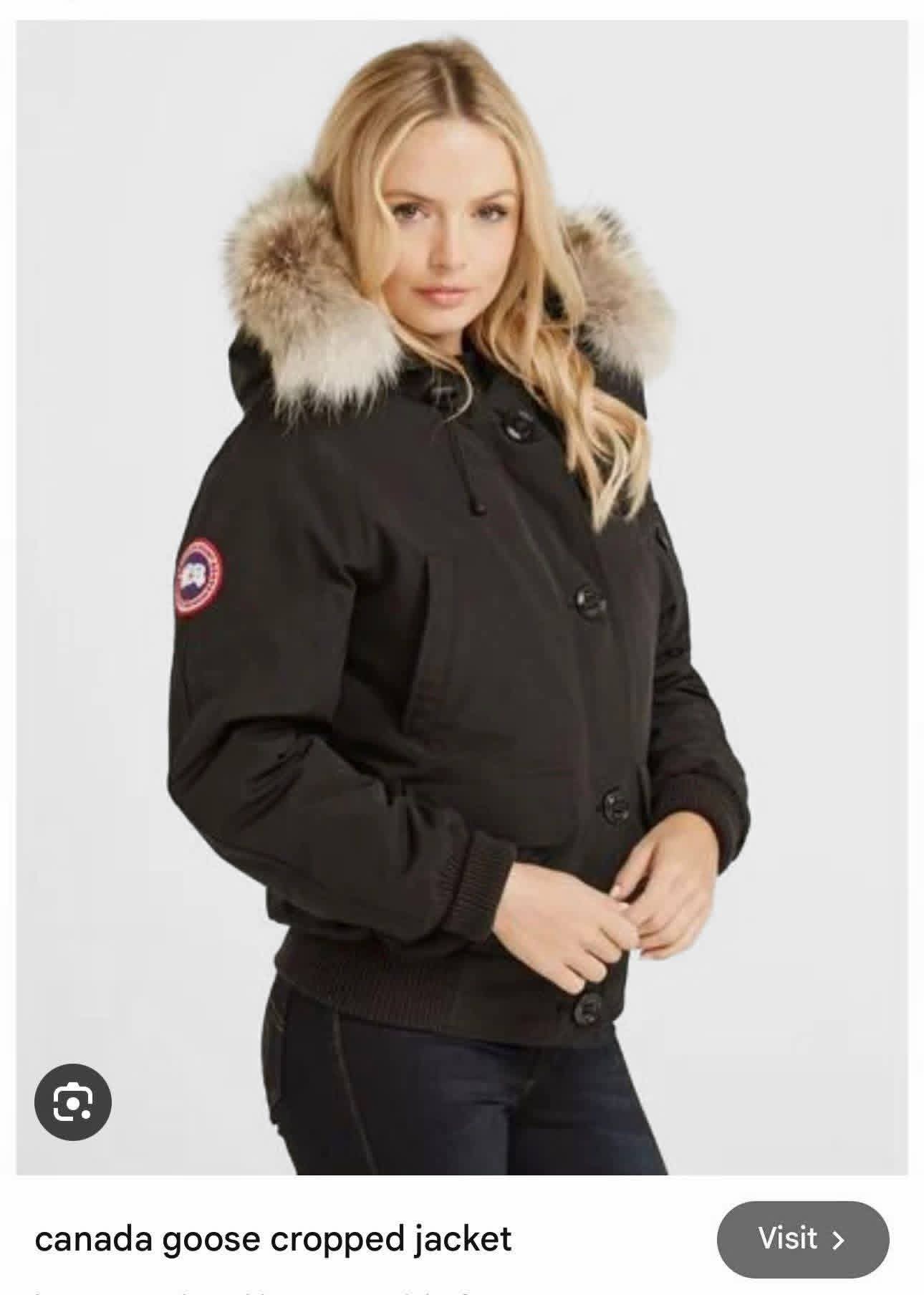Open Google Lens search icon on the image
924x1295 pixels.
point(73,1101)
